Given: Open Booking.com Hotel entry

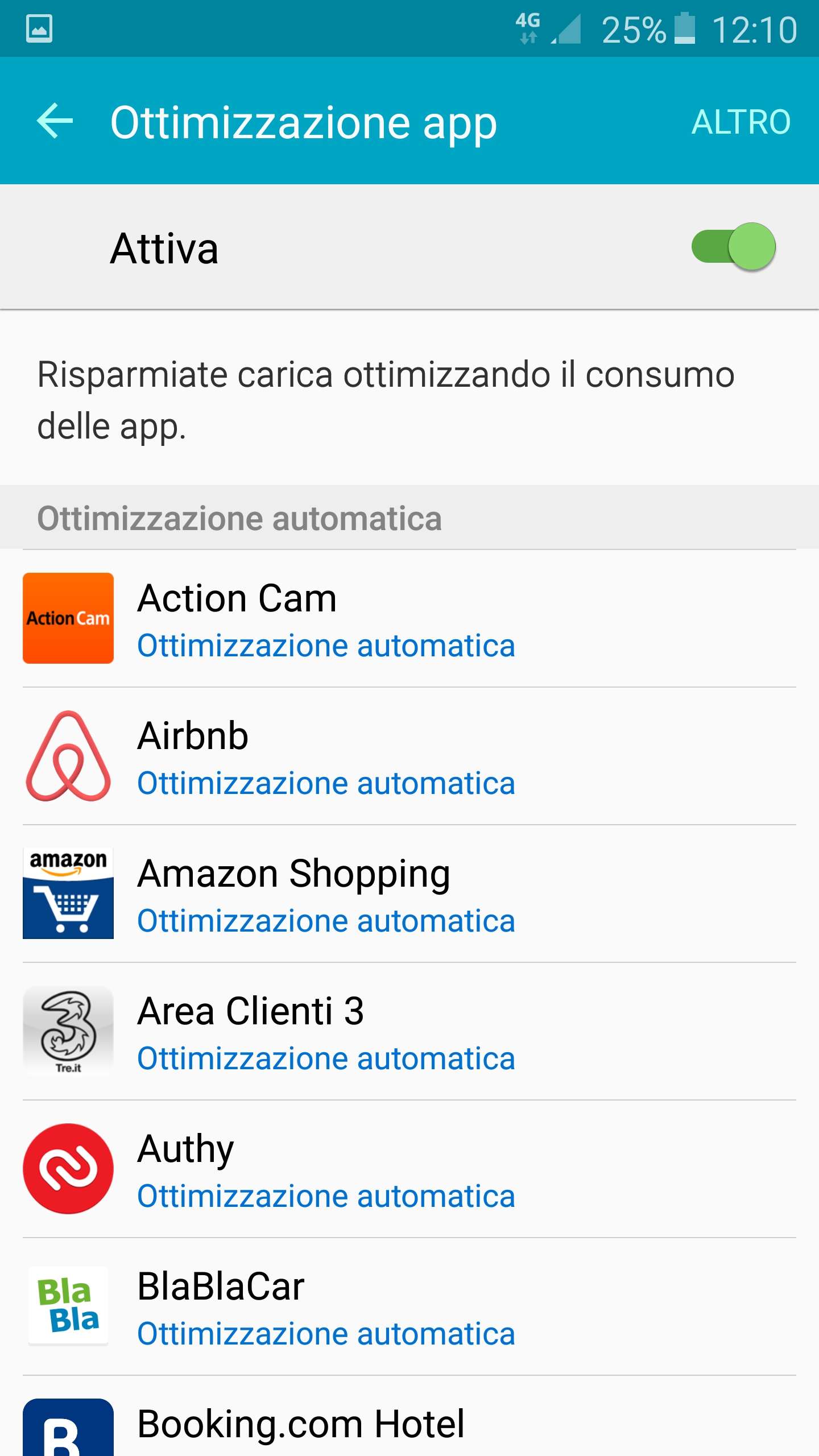Looking at the screenshot, I should point(409,1417).
